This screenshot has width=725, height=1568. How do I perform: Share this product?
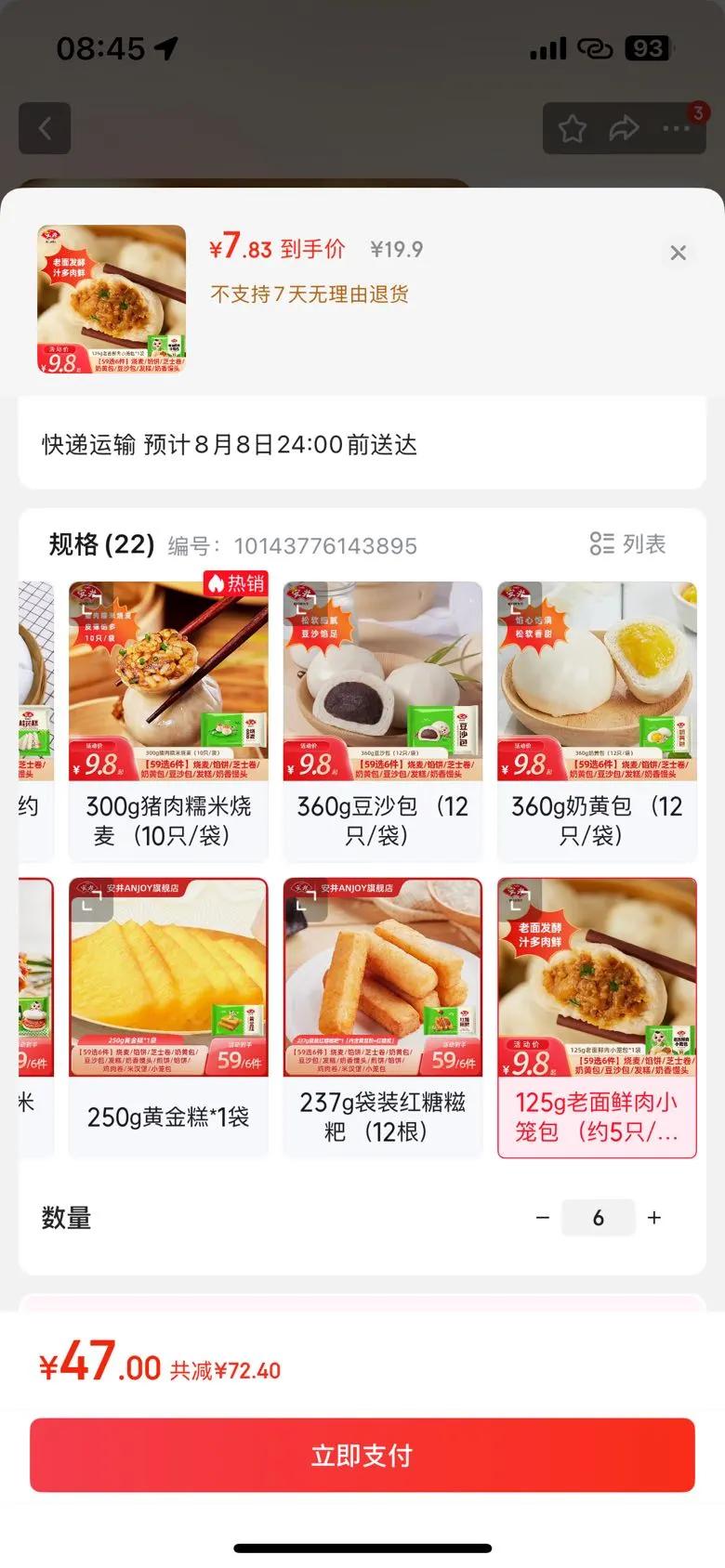(x=624, y=128)
